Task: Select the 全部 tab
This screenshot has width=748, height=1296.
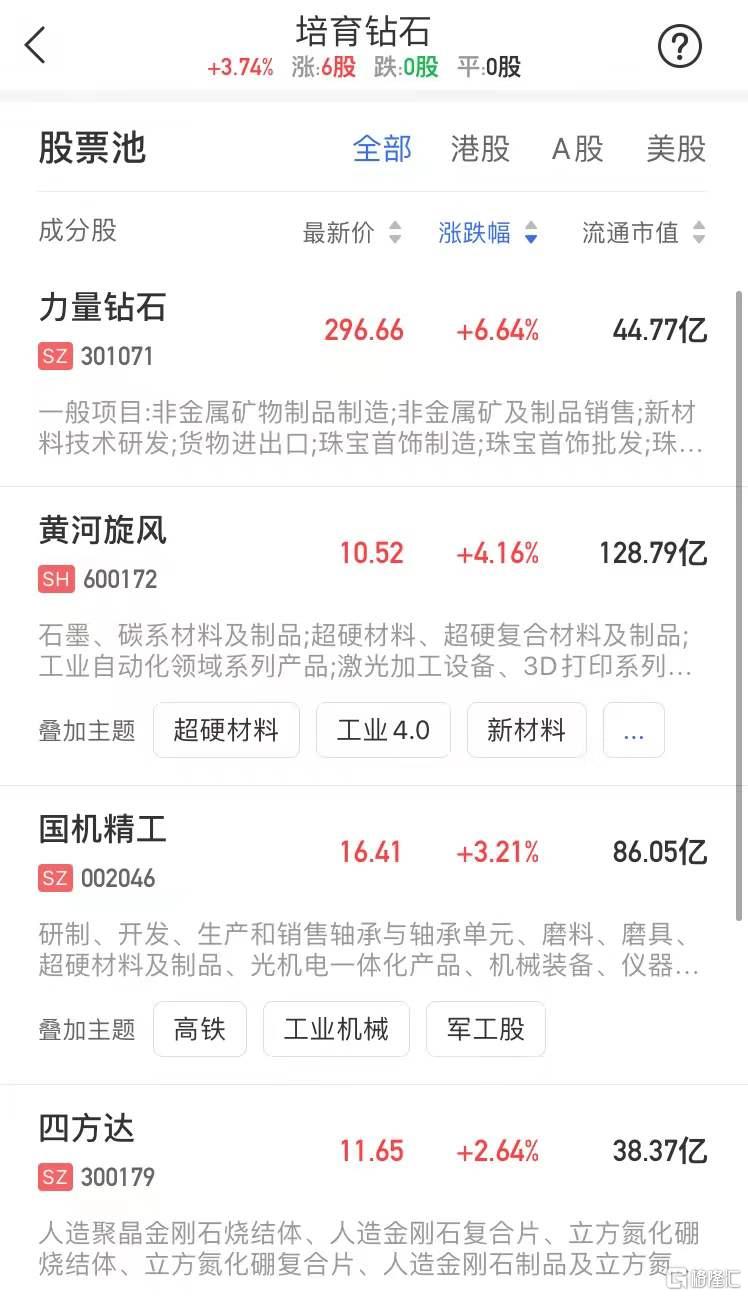Action: [382, 149]
